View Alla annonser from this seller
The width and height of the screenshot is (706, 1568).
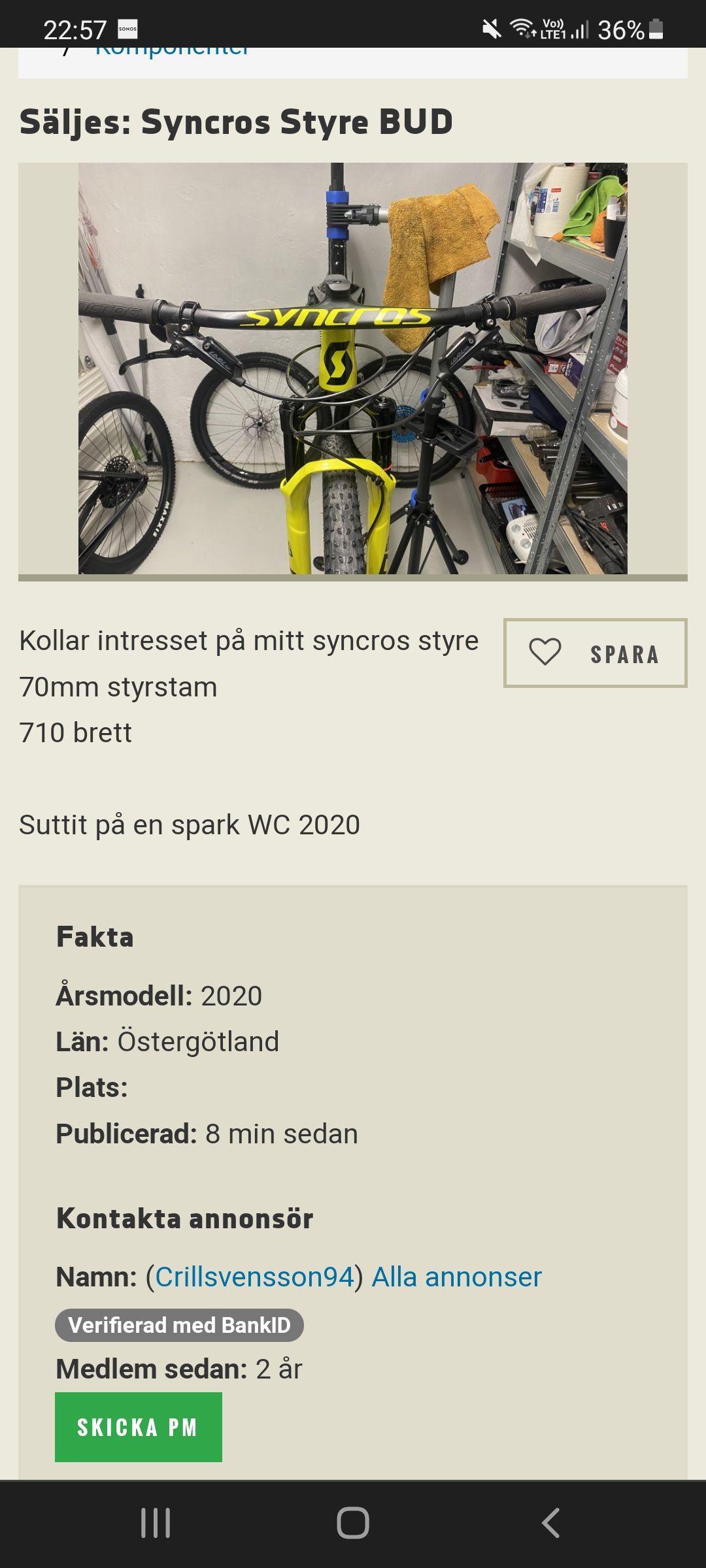(x=456, y=1277)
